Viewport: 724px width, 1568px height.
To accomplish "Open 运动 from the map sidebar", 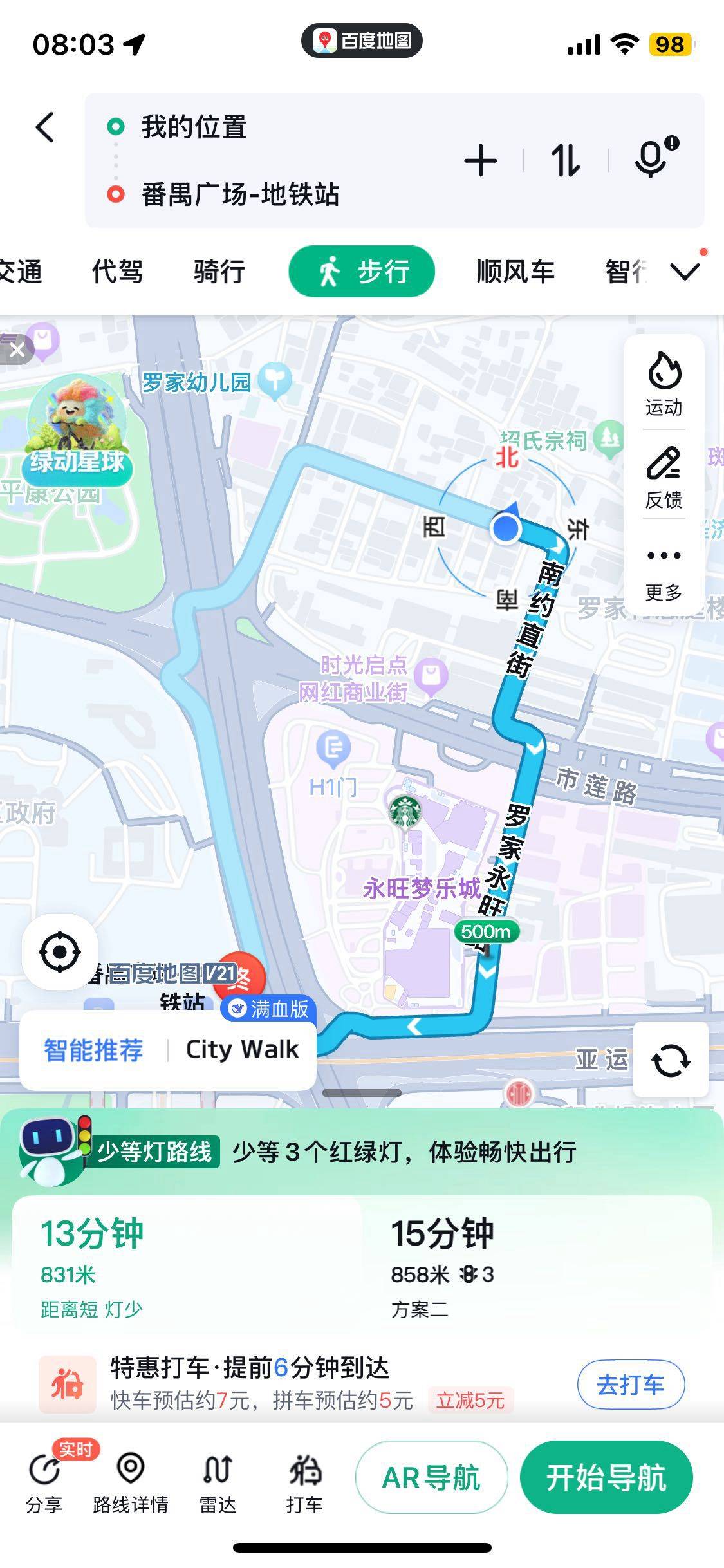I will pyautogui.click(x=664, y=384).
